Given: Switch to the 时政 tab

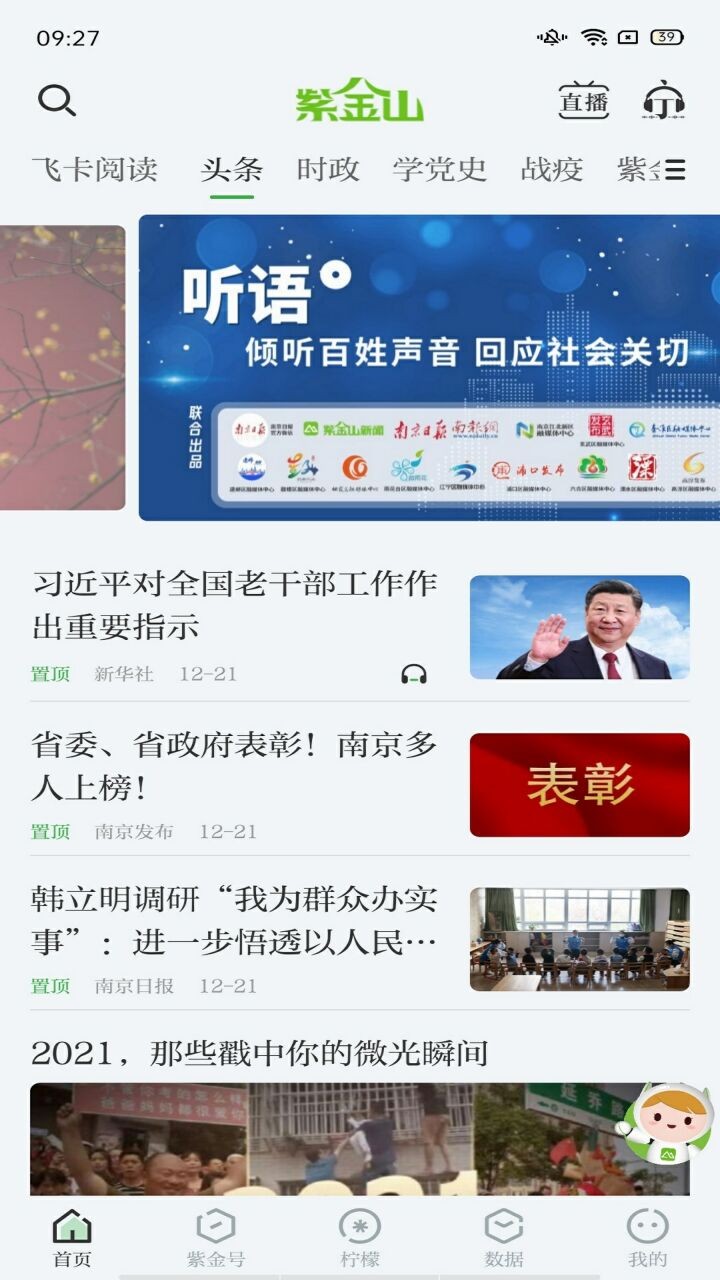Looking at the screenshot, I should tap(327, 169).
